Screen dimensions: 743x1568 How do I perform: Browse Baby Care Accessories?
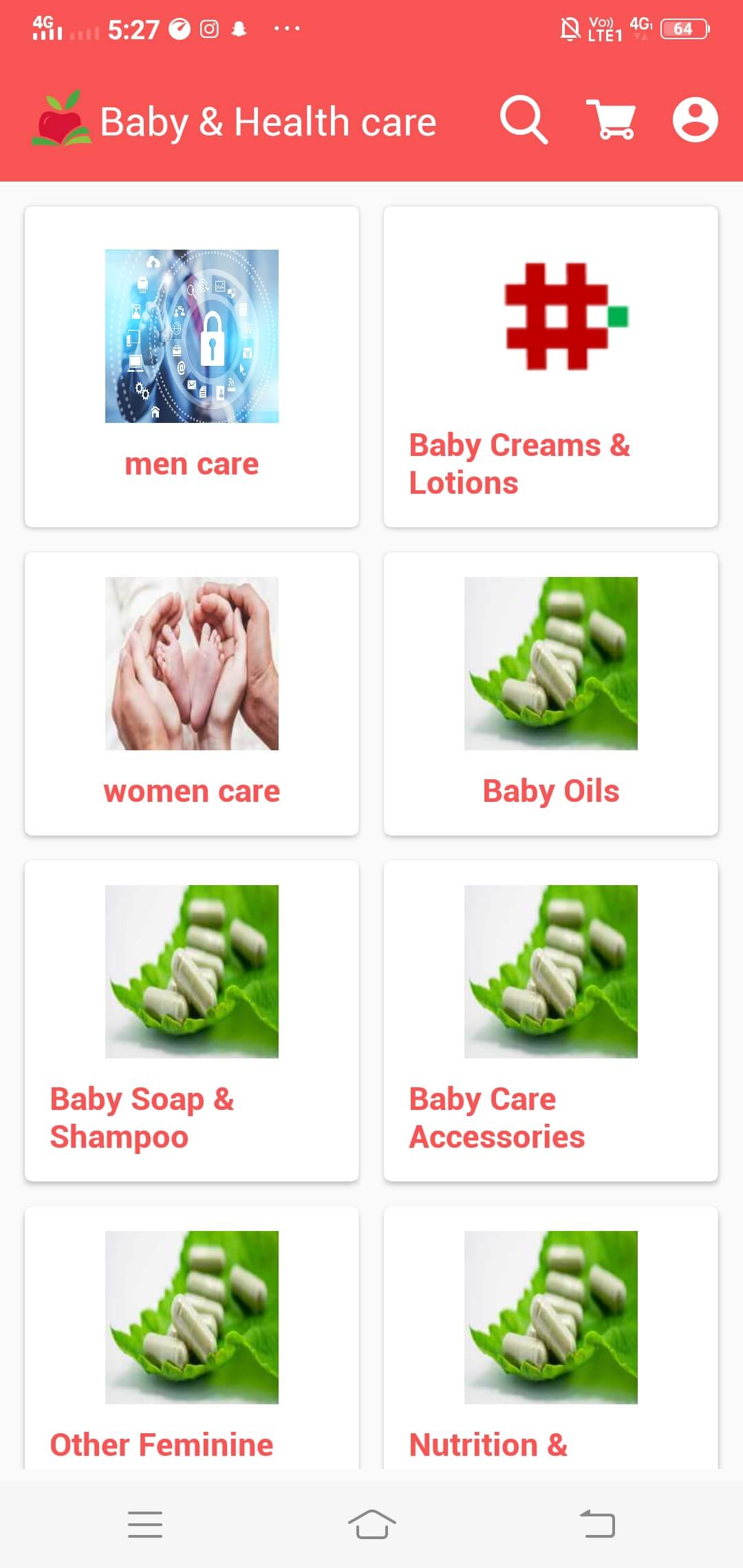point(551,1021)
